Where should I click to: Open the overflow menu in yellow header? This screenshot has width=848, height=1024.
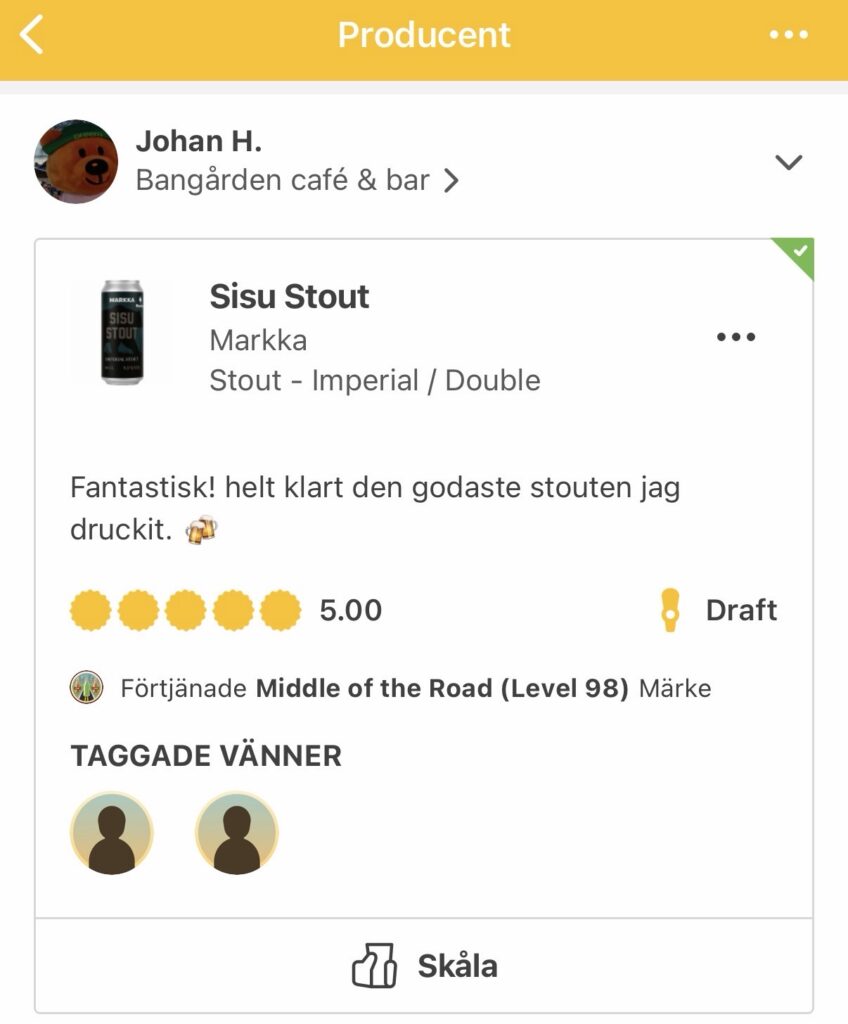pyautogui.click(x=788, y=36)
